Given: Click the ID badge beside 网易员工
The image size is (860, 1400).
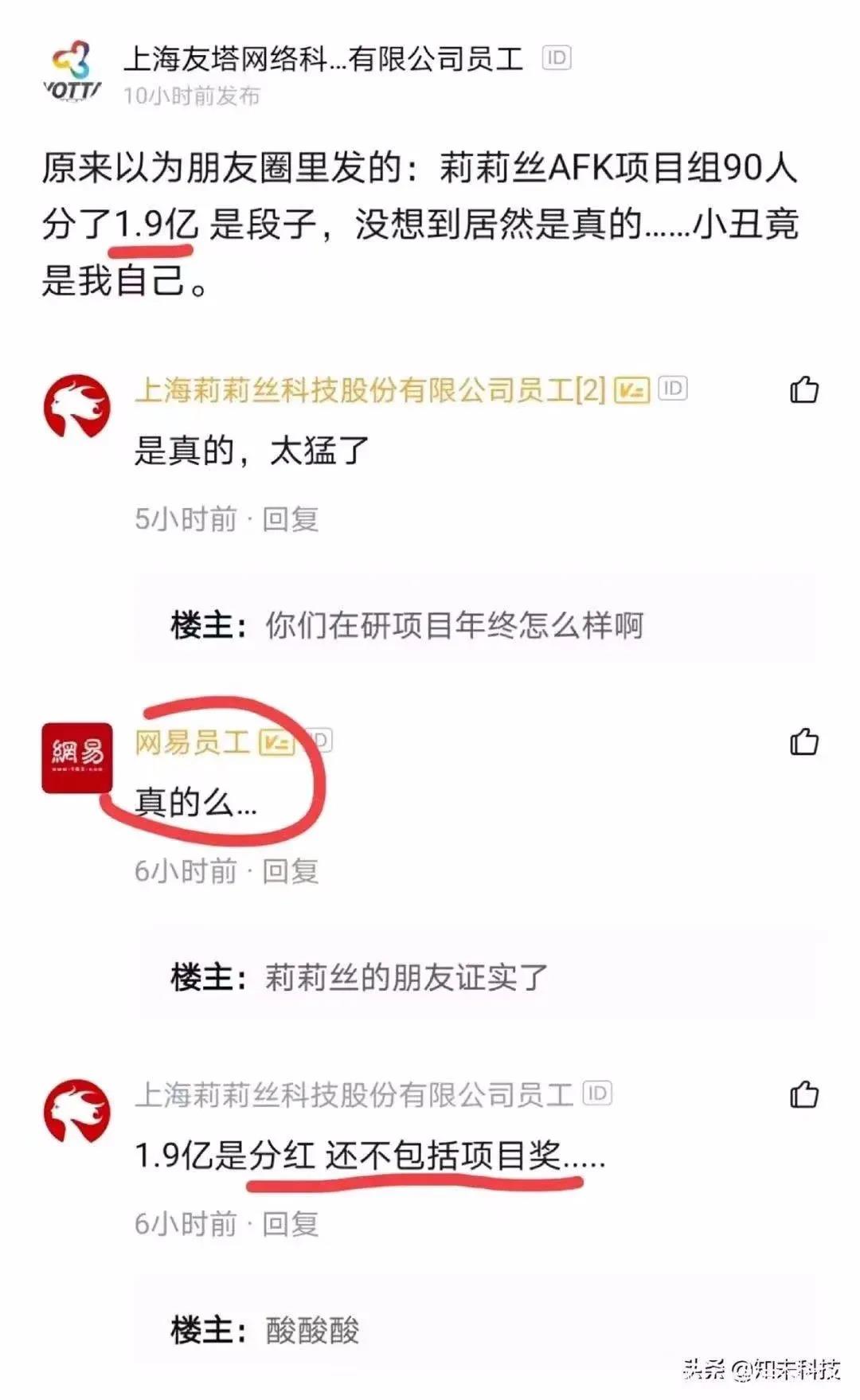Looking at the screenshot, I should point(318,741).
